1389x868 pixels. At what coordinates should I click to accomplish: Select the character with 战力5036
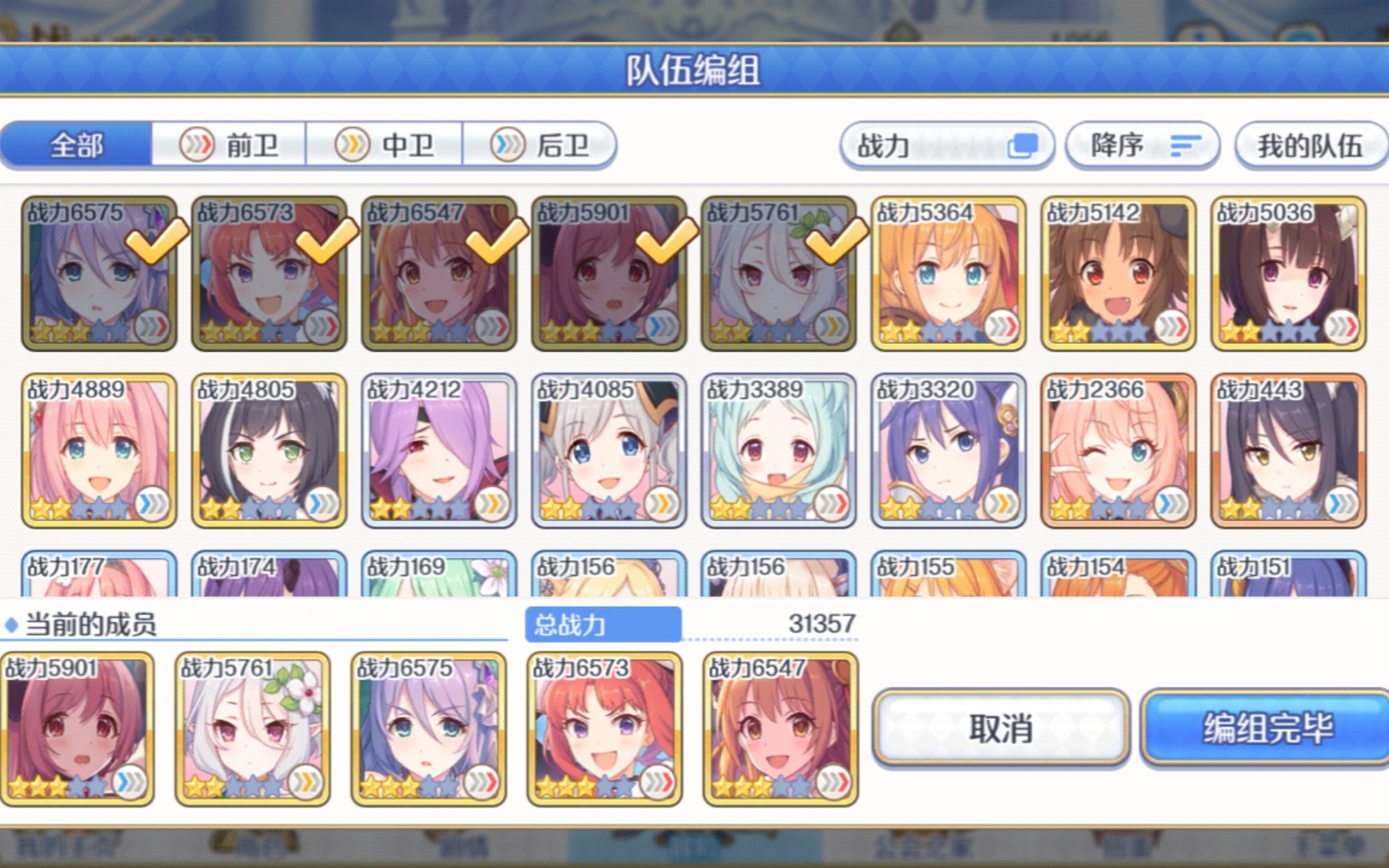tap(1289, 275)
